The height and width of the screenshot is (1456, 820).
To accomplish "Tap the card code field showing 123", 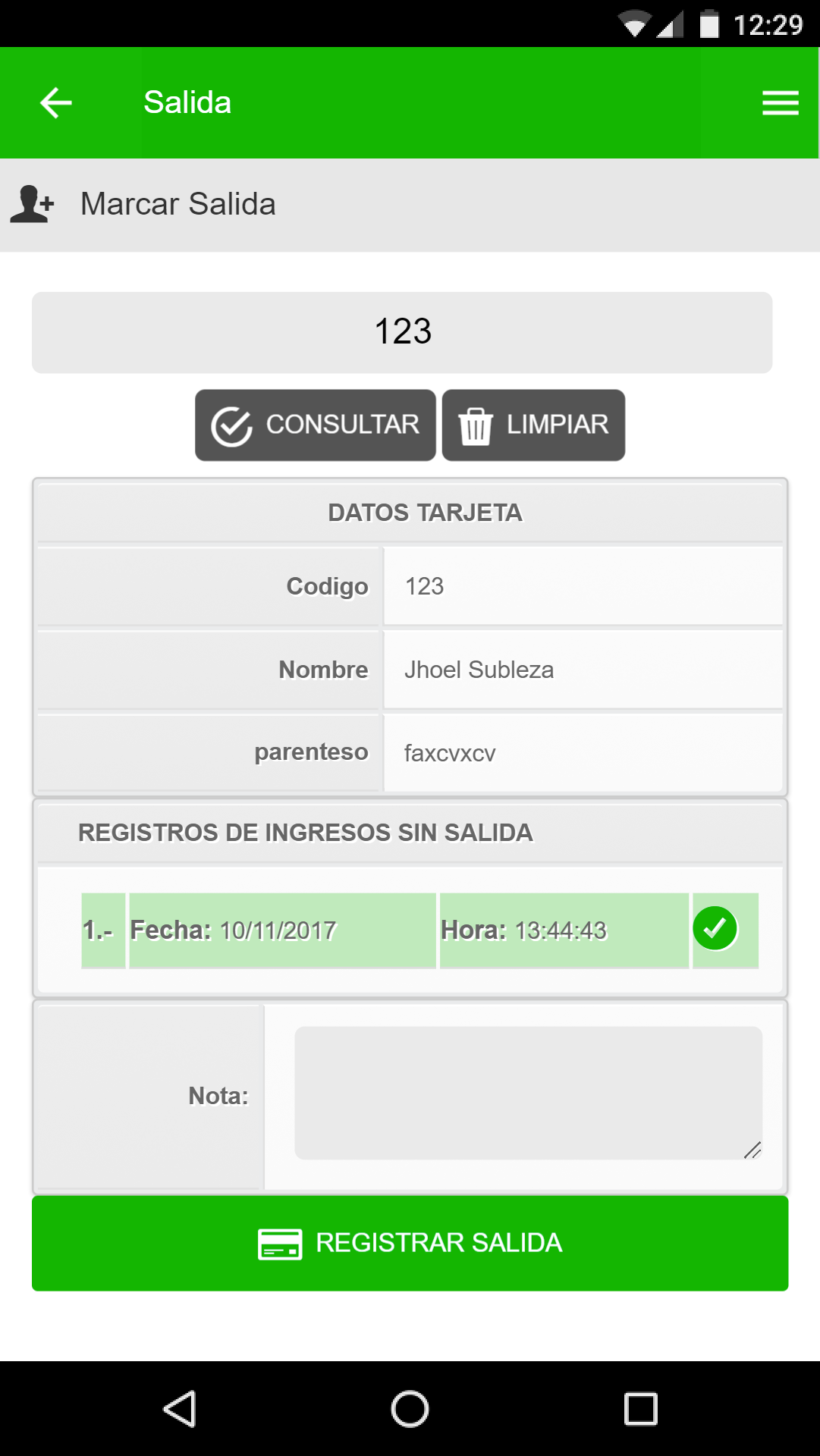I will (402, 332).
